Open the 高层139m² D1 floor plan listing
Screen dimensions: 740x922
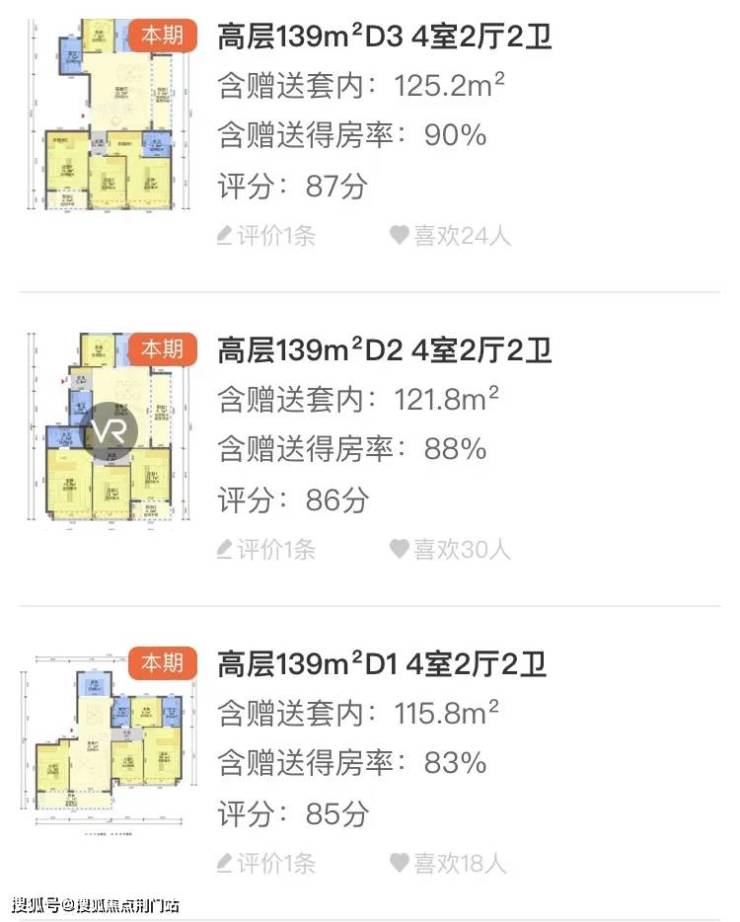[383, 664]
